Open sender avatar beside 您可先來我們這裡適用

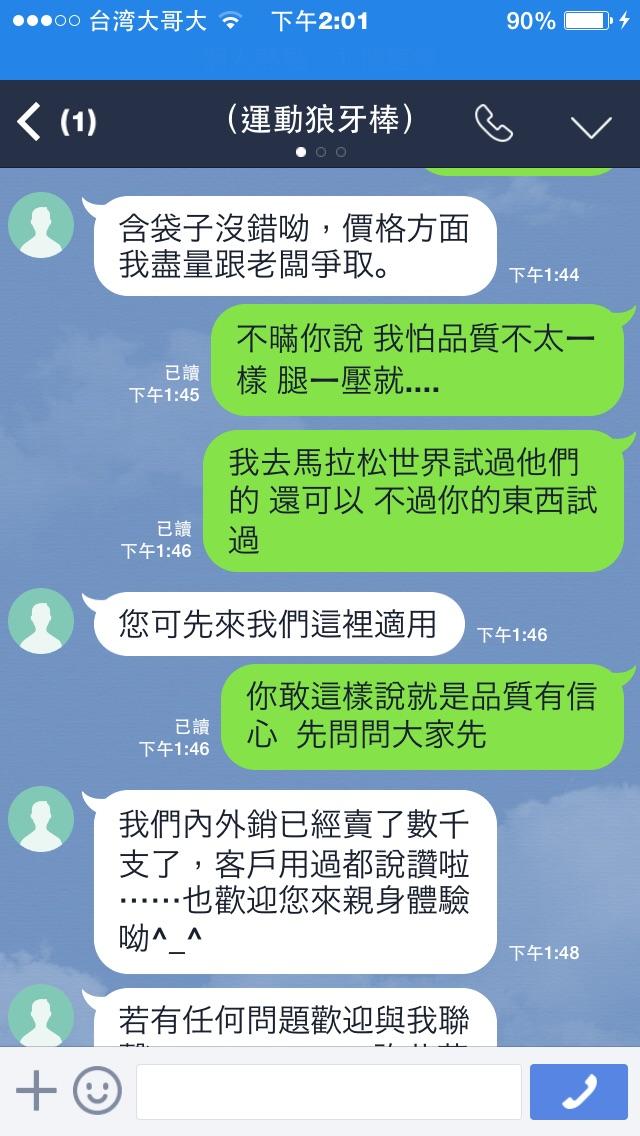[41, 621]
